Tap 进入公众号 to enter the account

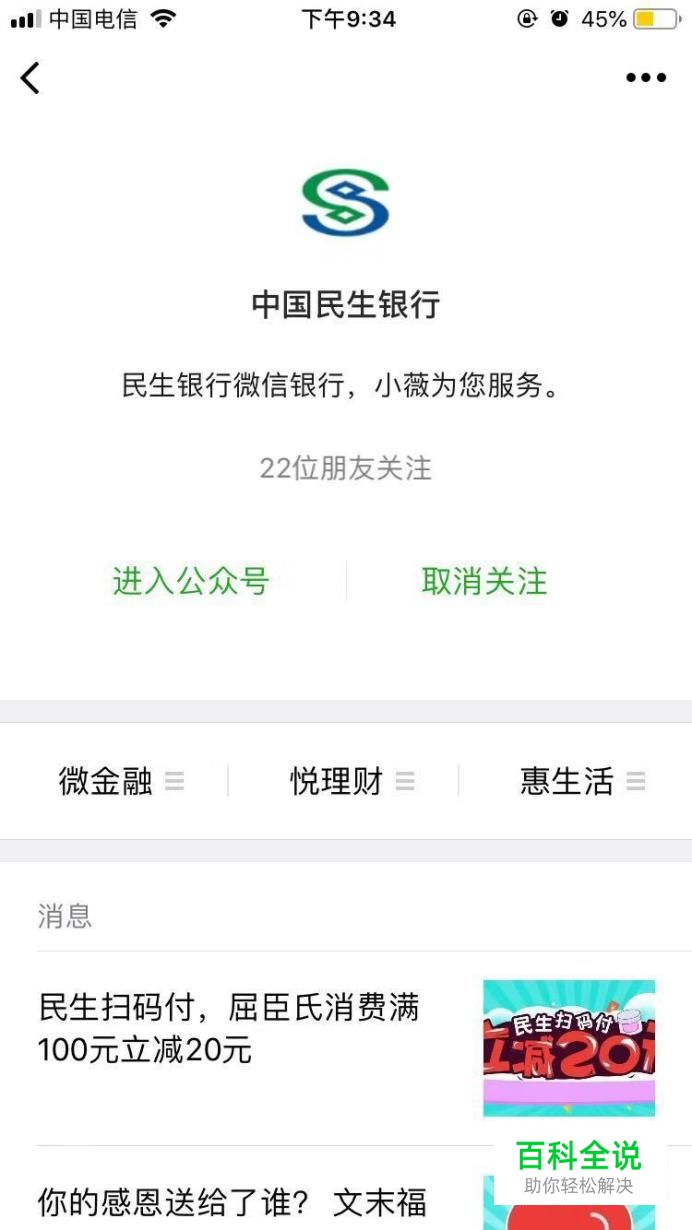click(190, 581)
